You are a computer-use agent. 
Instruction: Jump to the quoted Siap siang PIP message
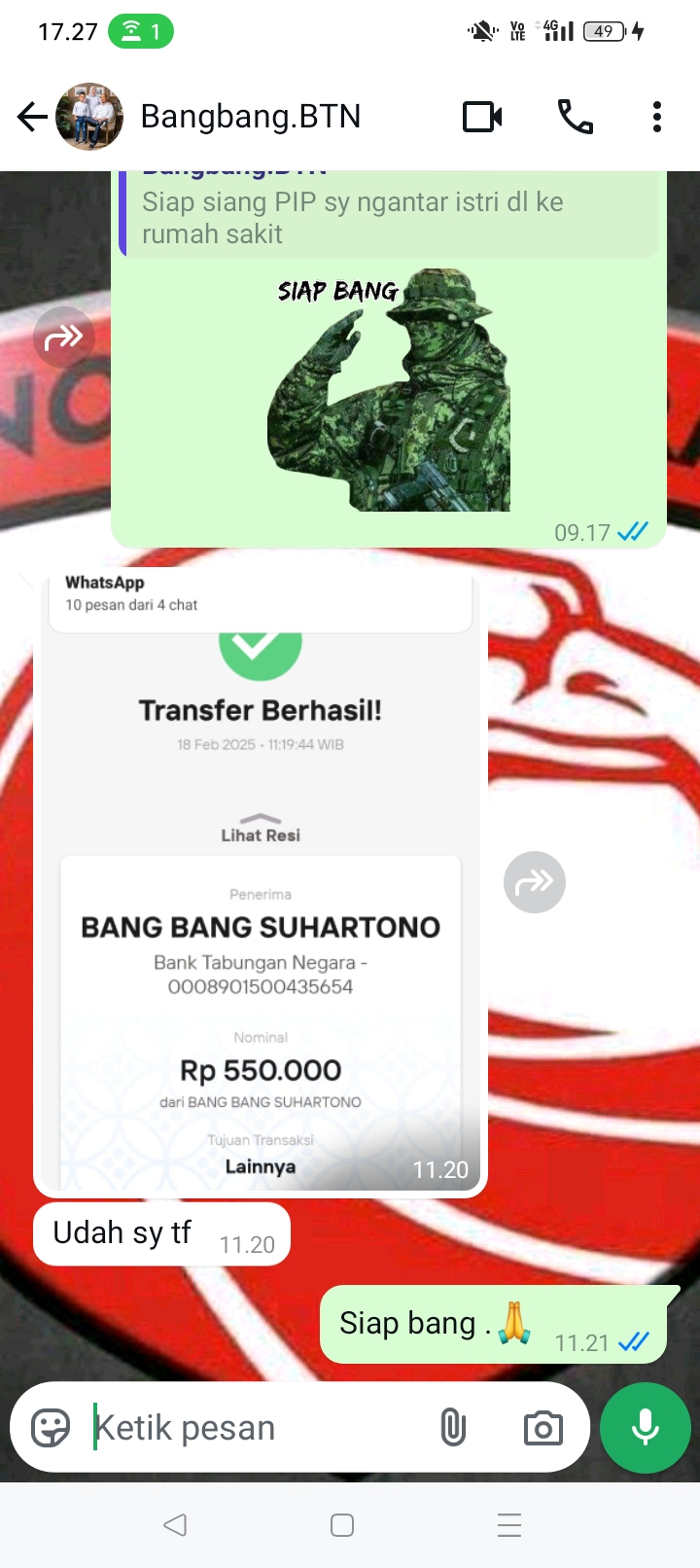pyautogui.click(x=389, y=216)
